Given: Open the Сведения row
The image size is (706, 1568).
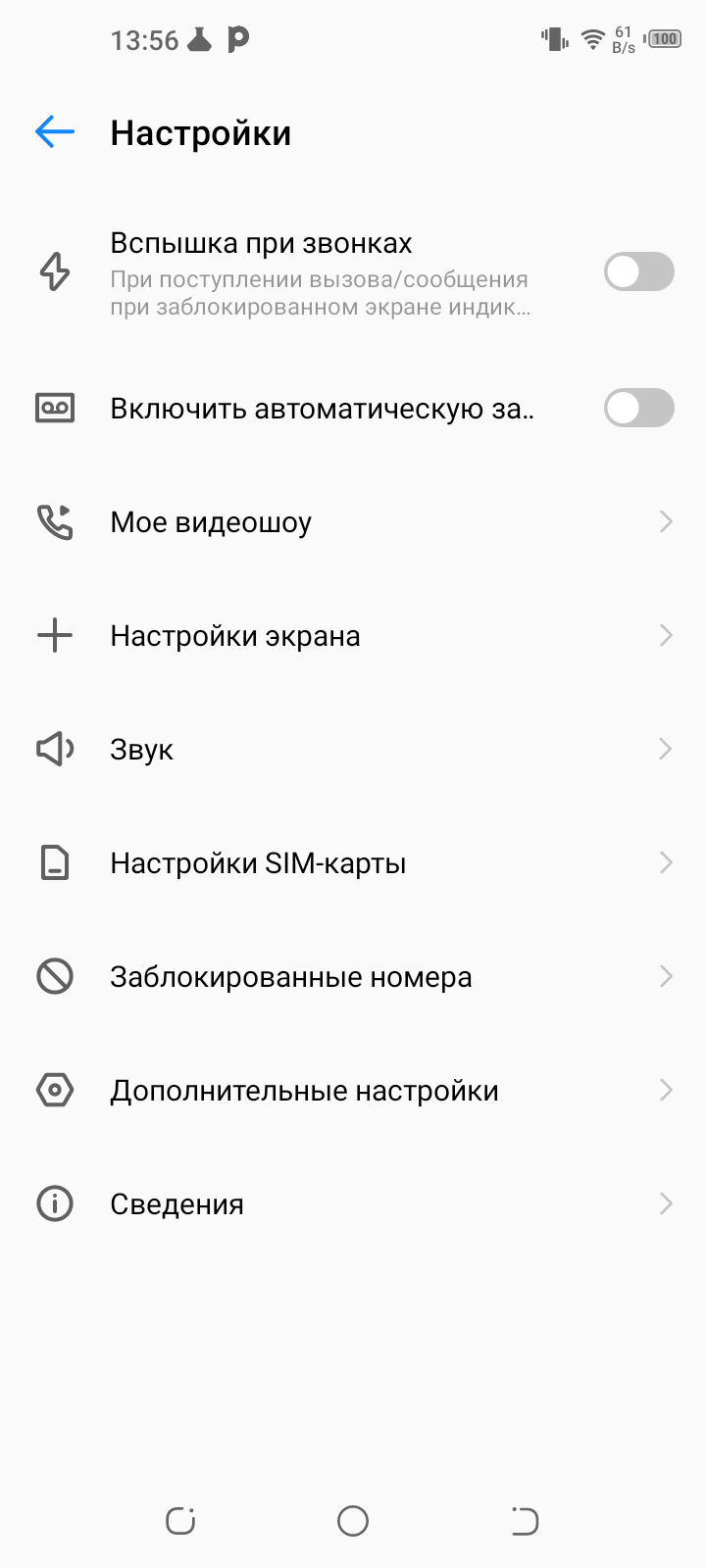Looking at the screenshot, I should pos(353,1204).
